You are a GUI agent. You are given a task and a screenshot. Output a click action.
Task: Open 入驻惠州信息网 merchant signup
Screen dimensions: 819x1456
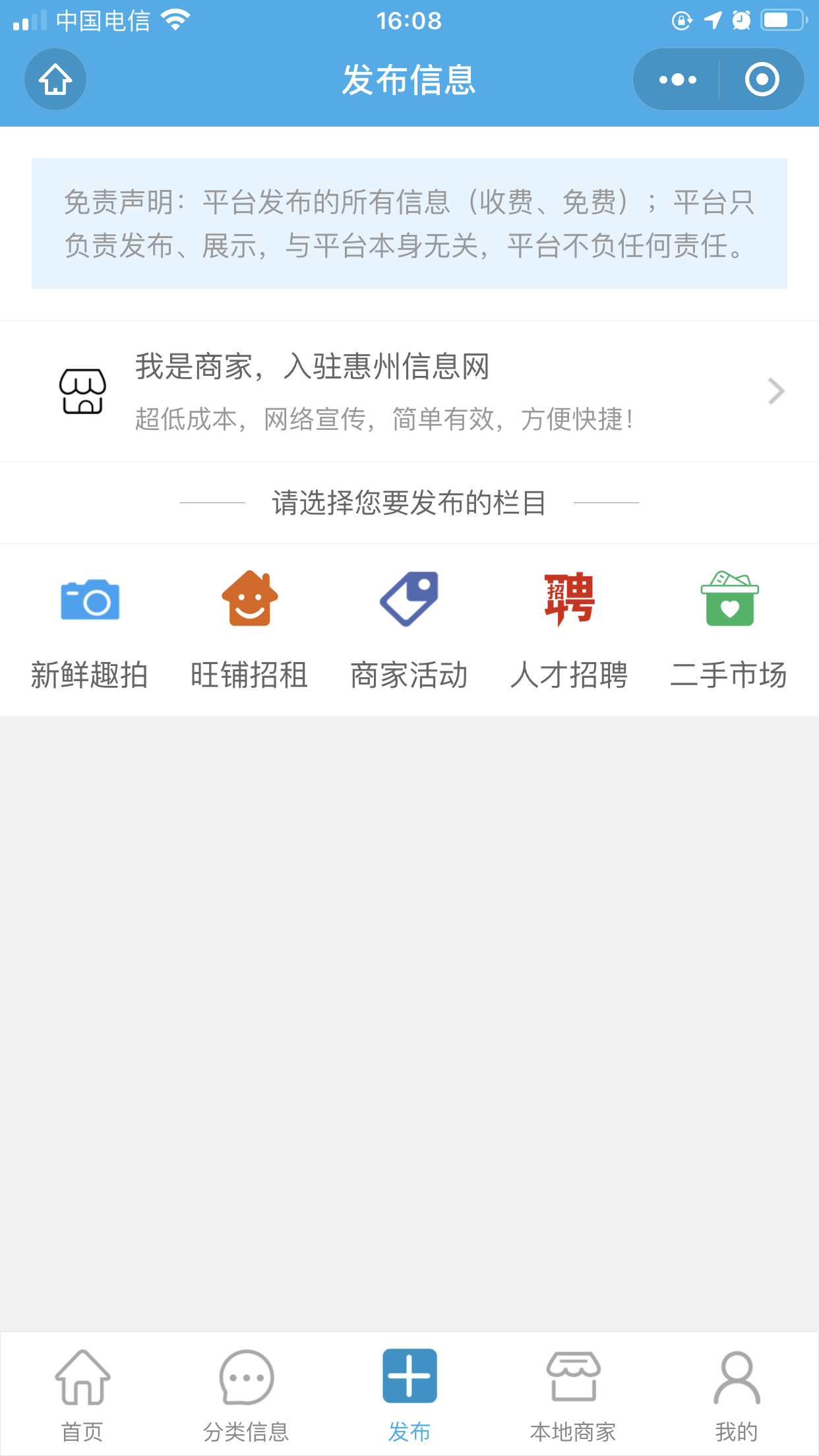pyautogui.click(x=313, y=369)
